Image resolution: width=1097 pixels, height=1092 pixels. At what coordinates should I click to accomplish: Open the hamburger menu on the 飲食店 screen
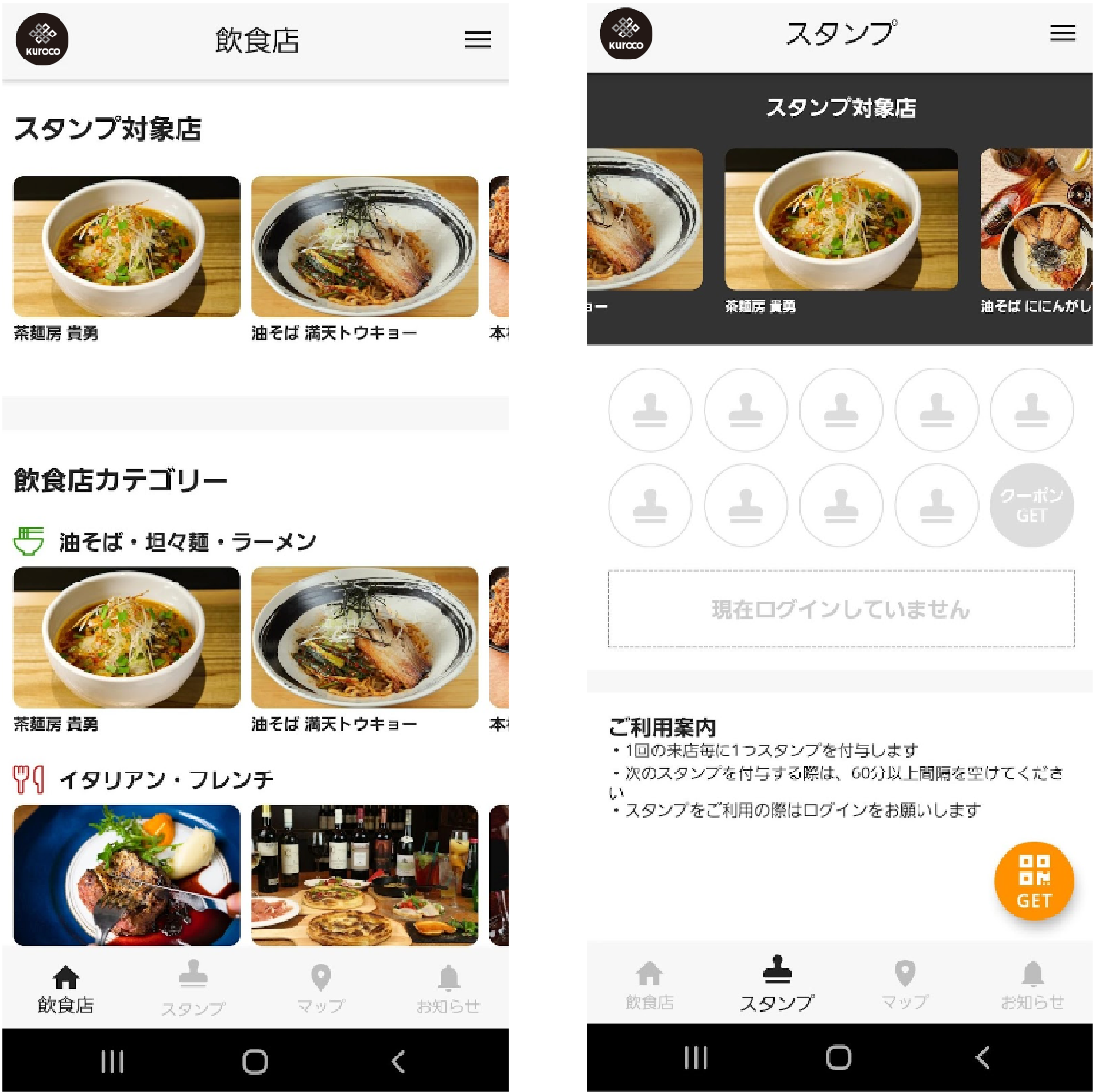[x=478, y=39]
